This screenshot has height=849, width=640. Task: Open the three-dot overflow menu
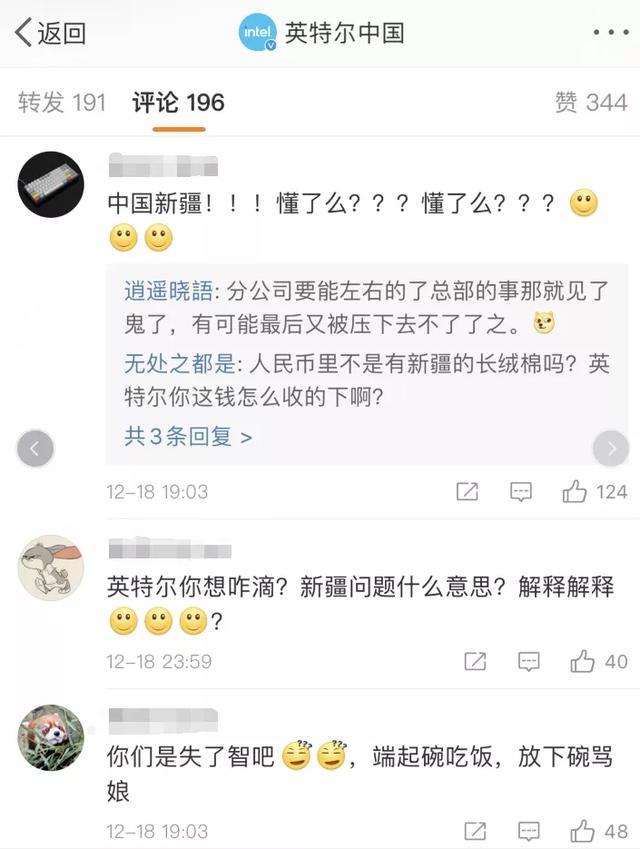pyautogui.click(x=610, y=33)
